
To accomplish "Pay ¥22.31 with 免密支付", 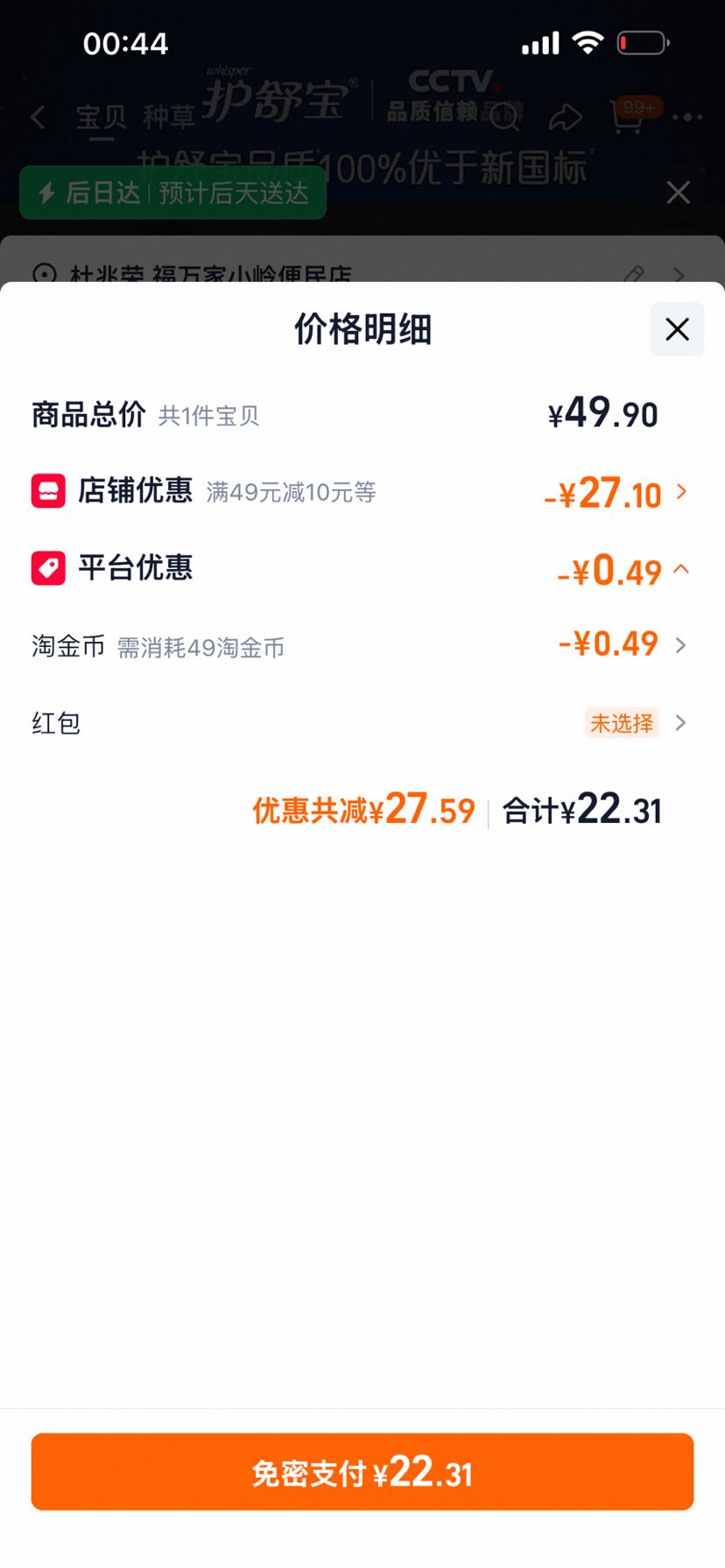I will point(362,1472).
